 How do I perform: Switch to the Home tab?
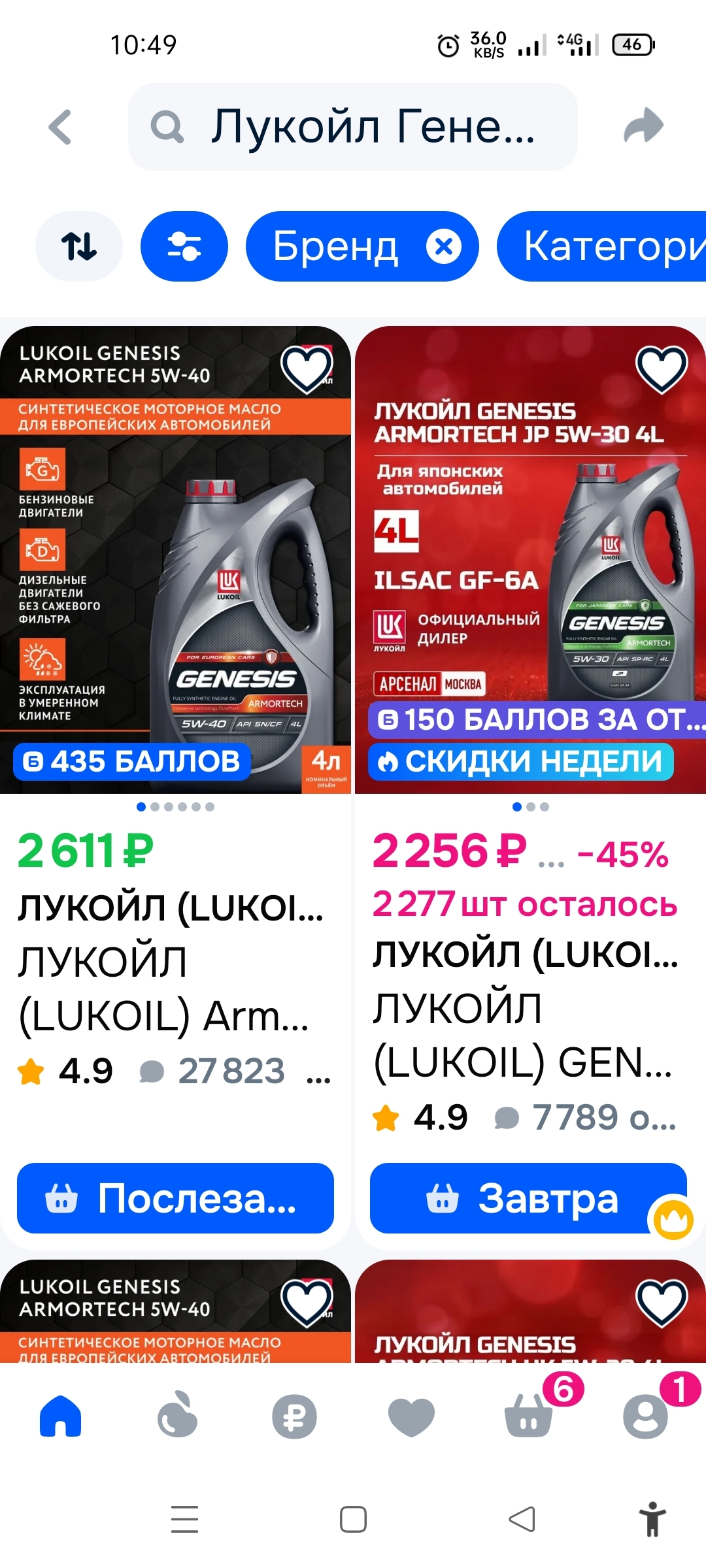tap(60, 1416)
